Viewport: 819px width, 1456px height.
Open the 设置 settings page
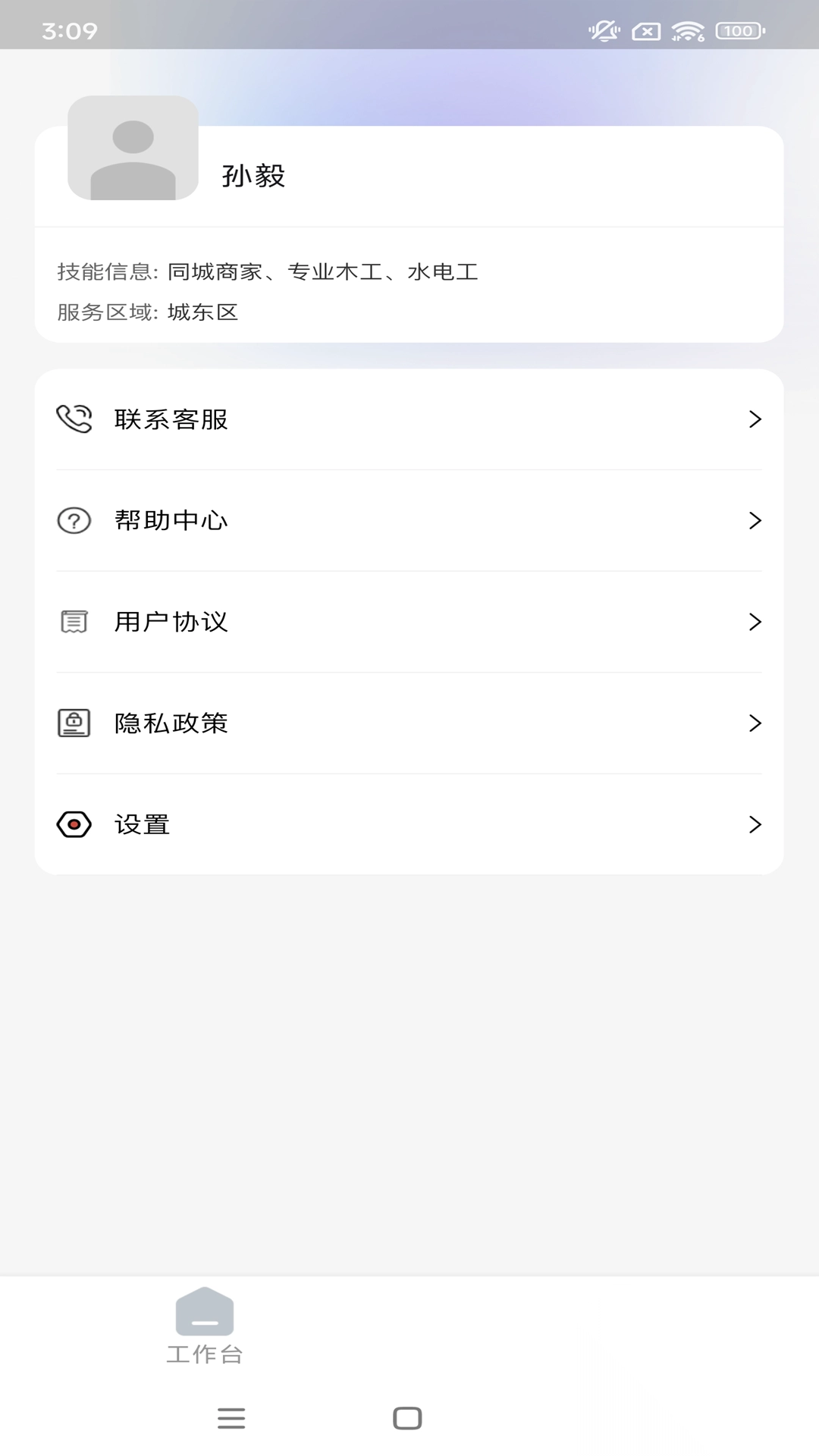click(x=141, y=824)
